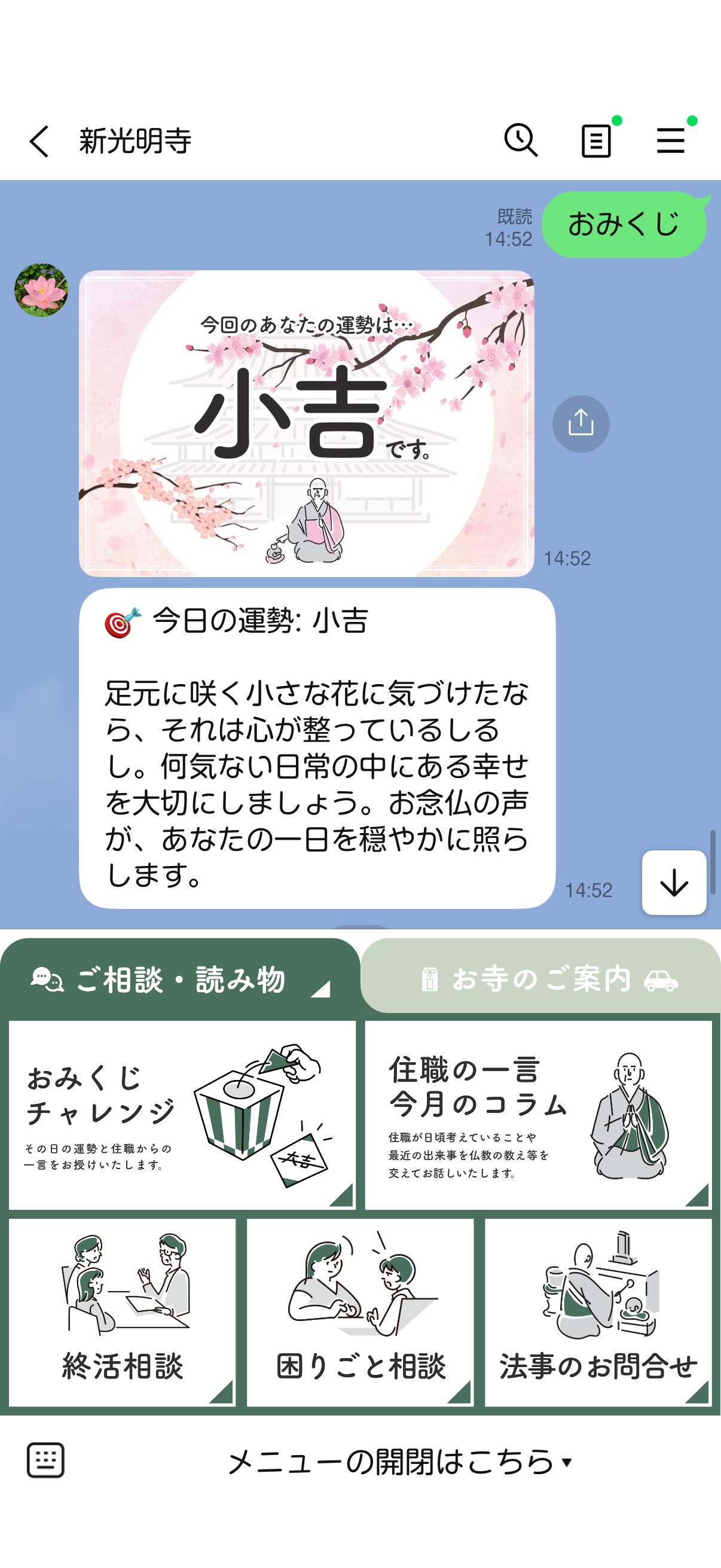Open the hamburger menu
This screenshot has height=1568, width=721.
click(671, 141)
